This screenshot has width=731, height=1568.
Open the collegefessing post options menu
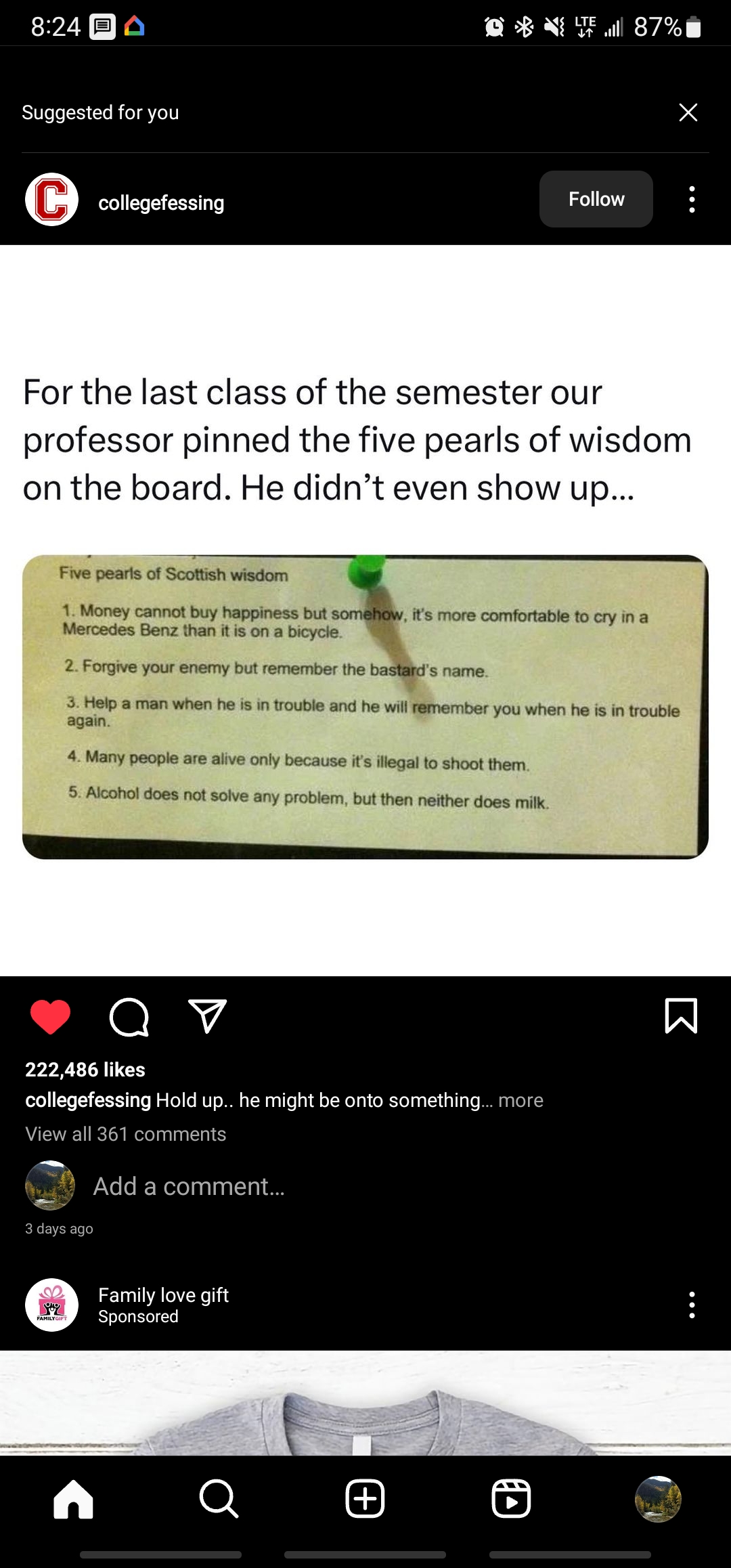(691, 200)
